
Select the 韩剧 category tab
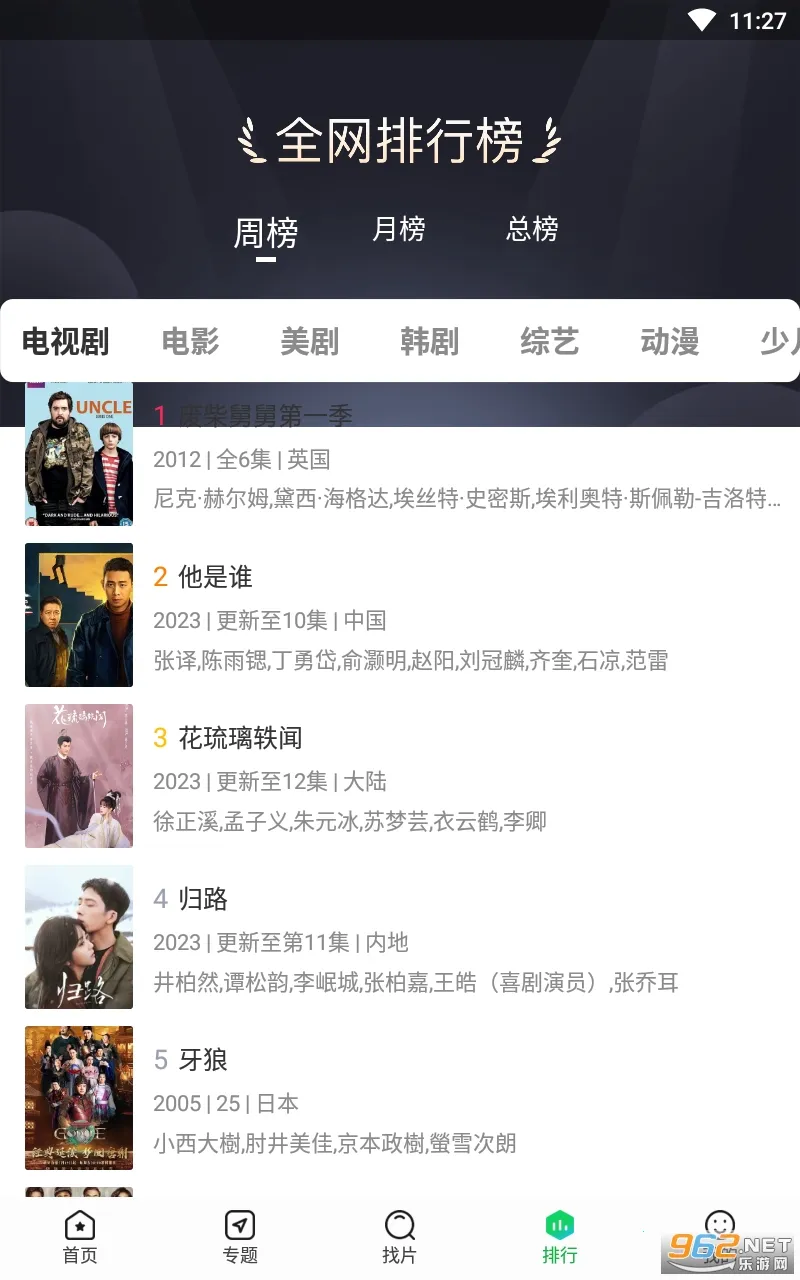430,342
